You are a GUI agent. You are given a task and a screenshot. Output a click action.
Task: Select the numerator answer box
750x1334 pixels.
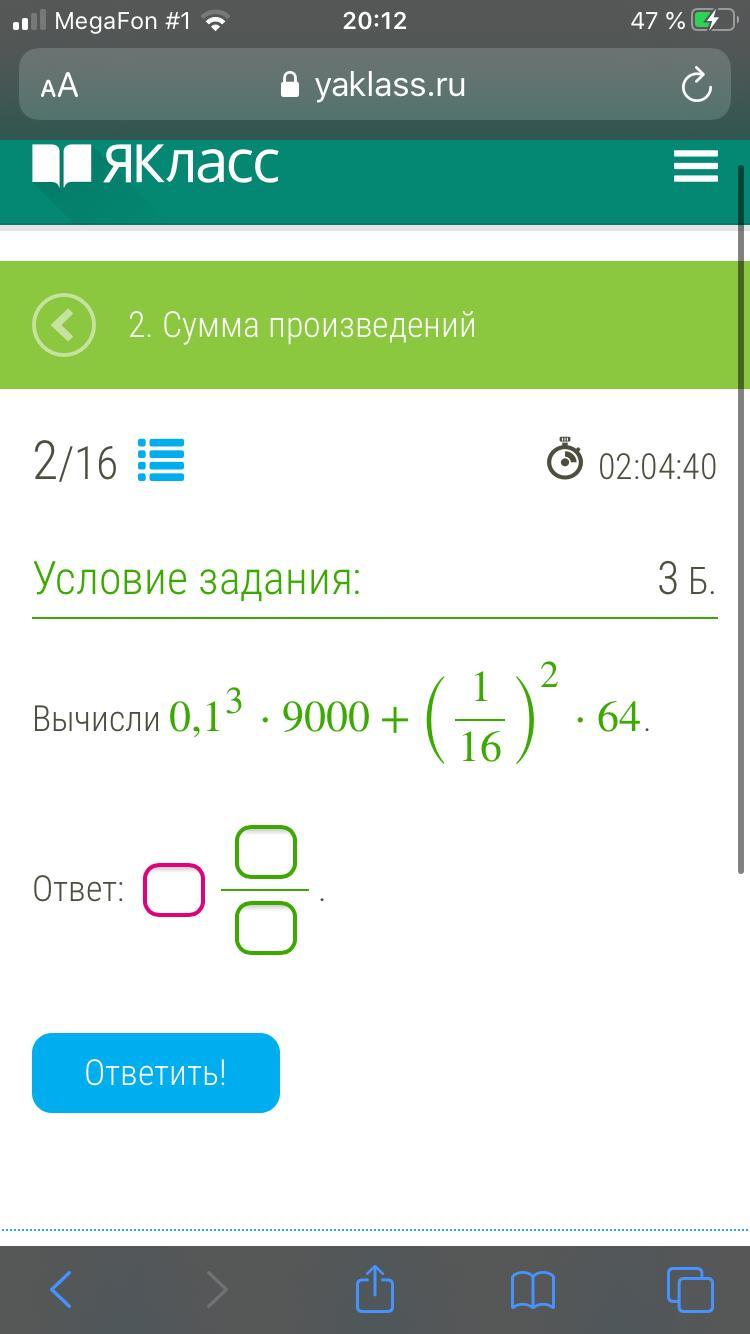pos(266,852)
